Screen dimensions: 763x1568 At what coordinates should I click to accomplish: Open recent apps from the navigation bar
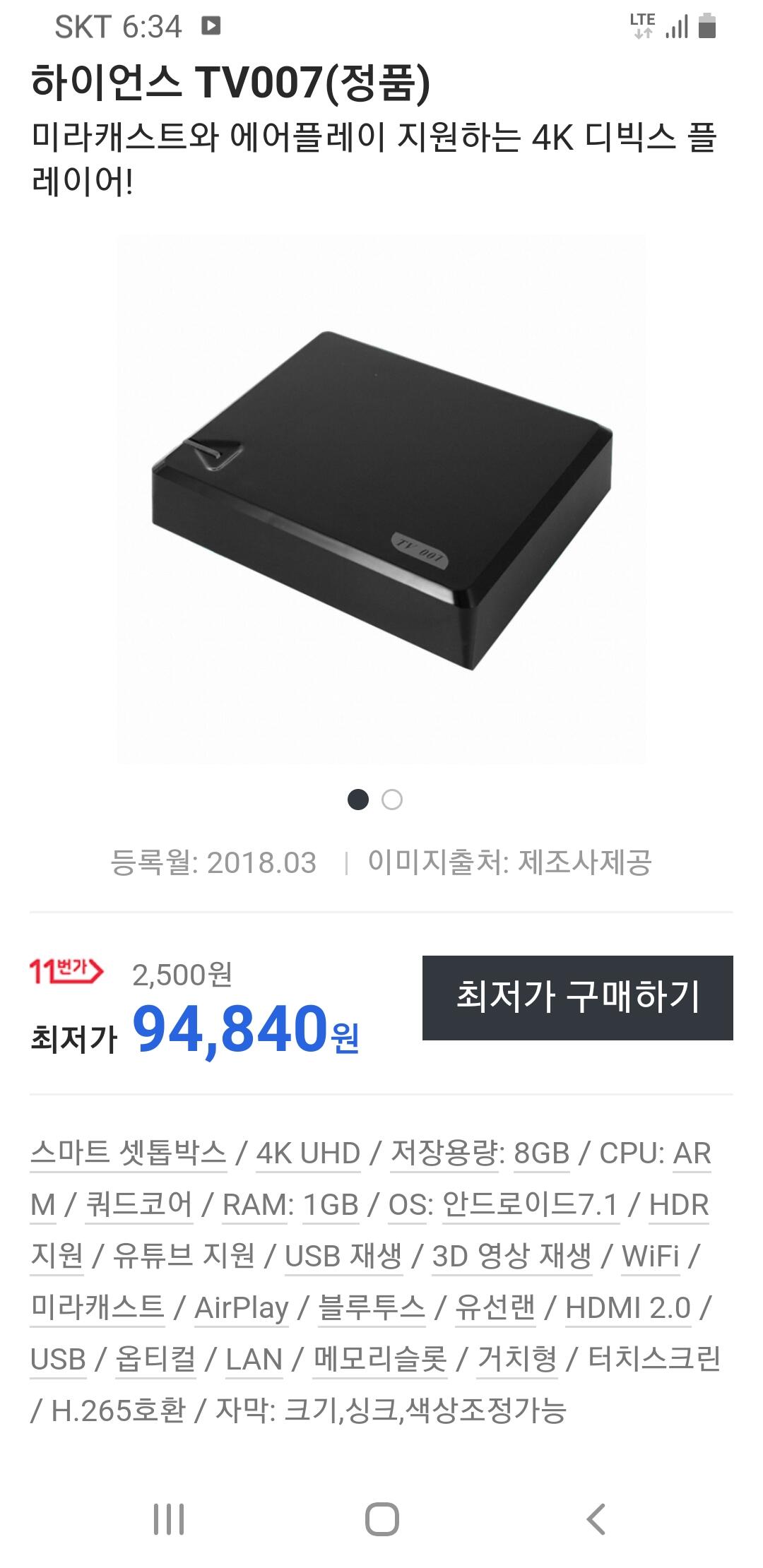[169, 1519]
